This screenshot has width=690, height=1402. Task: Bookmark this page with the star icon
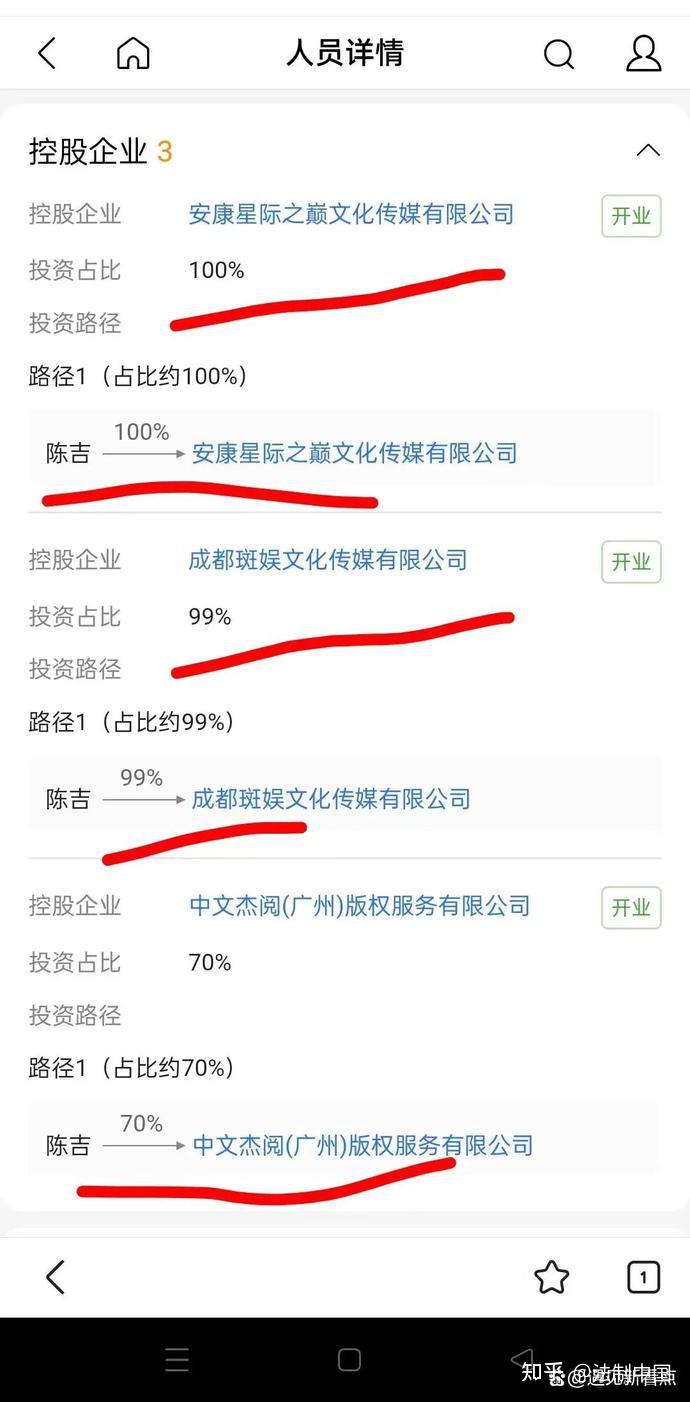[x=551, y=1277]
